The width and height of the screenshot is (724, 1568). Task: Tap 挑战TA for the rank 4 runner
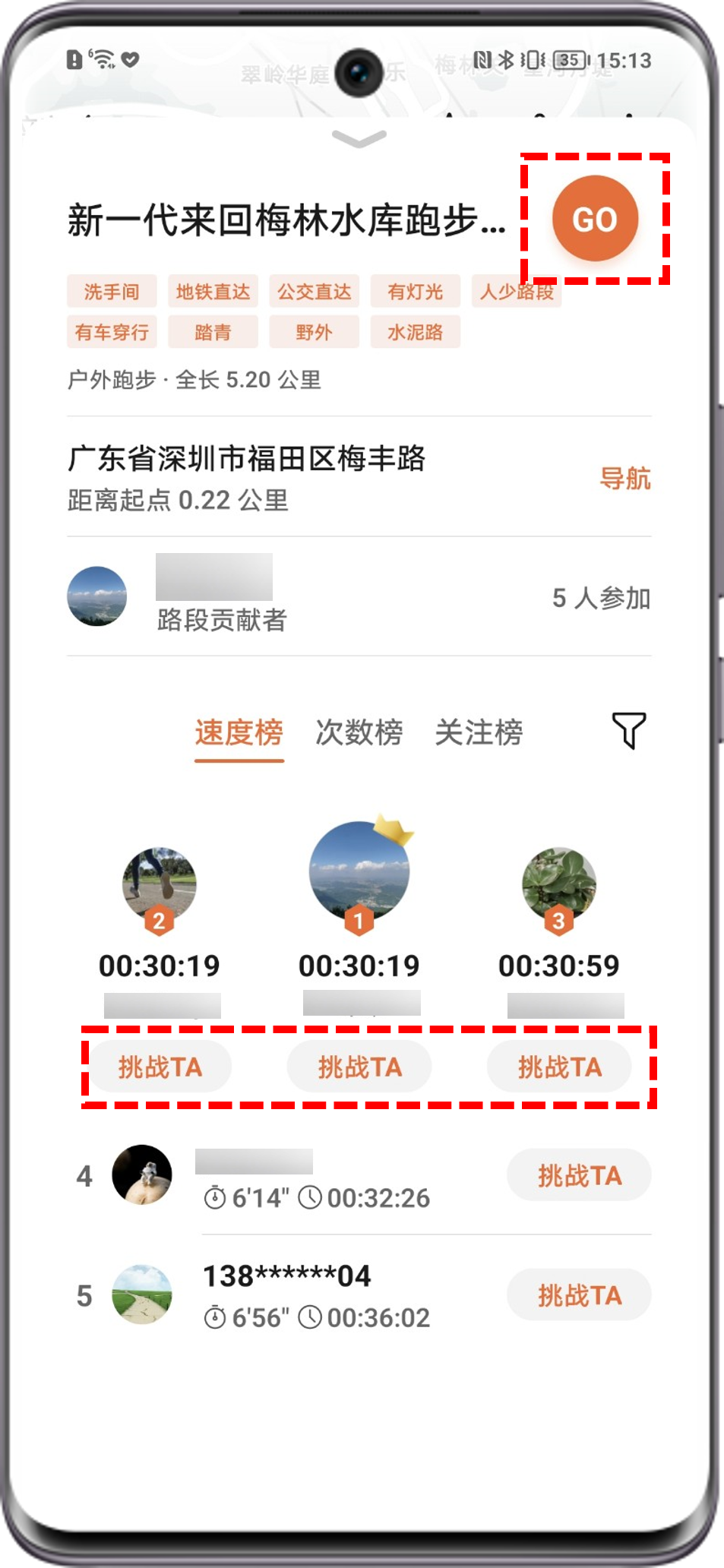[579, 1176]
